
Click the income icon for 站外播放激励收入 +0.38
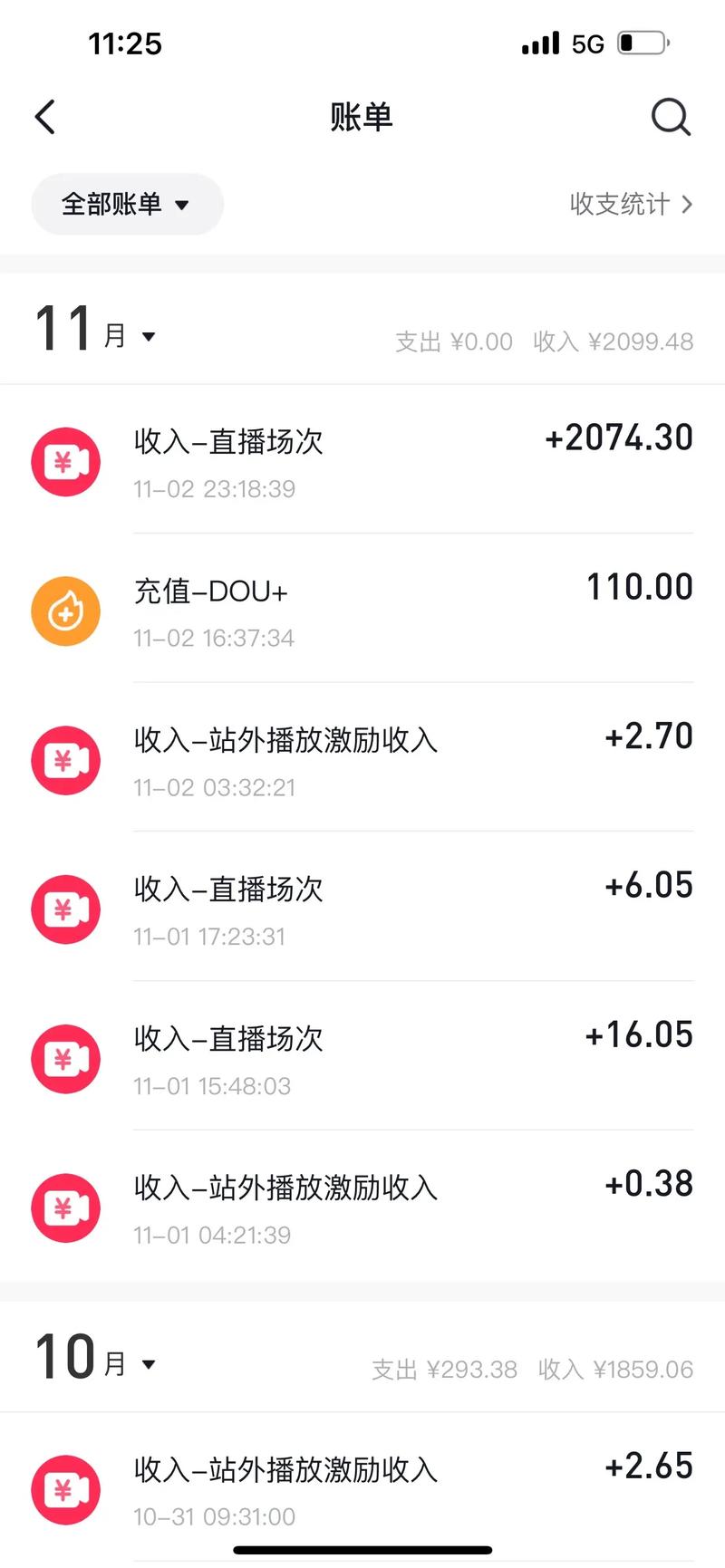tap(65, 1207)
